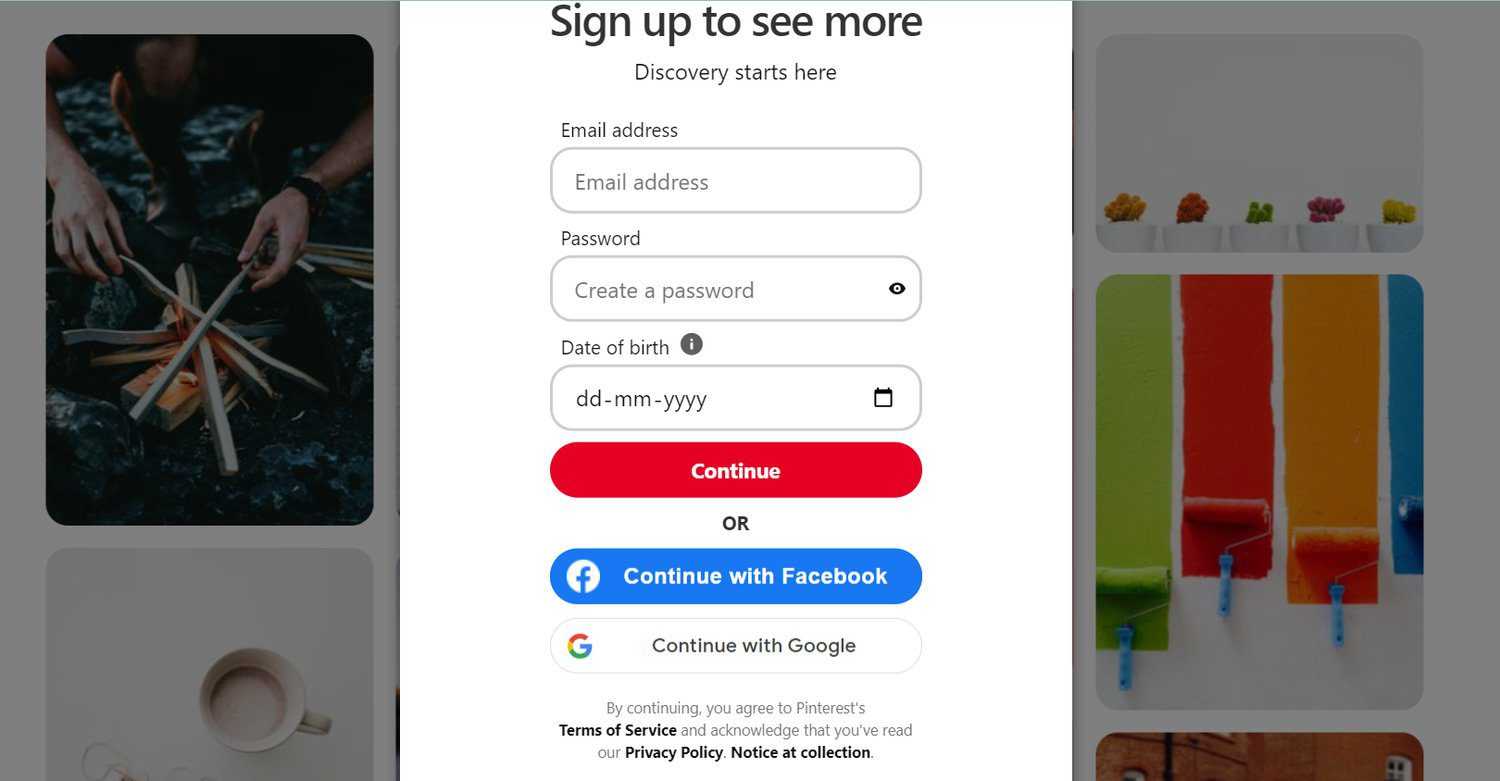Screen dimensions: 1500x781
Task: Continue with Facebook
Action: point(735,576)
